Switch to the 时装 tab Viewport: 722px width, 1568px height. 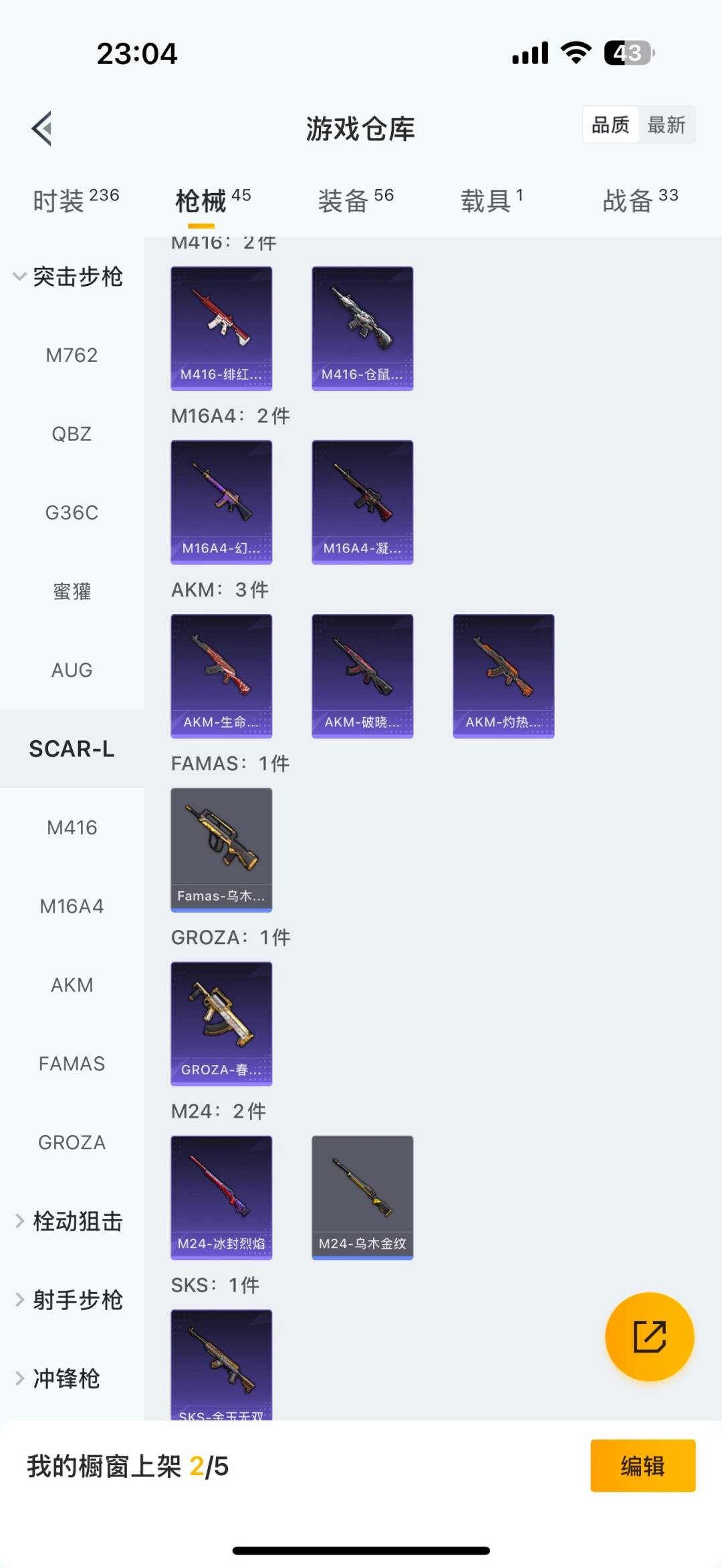pos(75,200)
